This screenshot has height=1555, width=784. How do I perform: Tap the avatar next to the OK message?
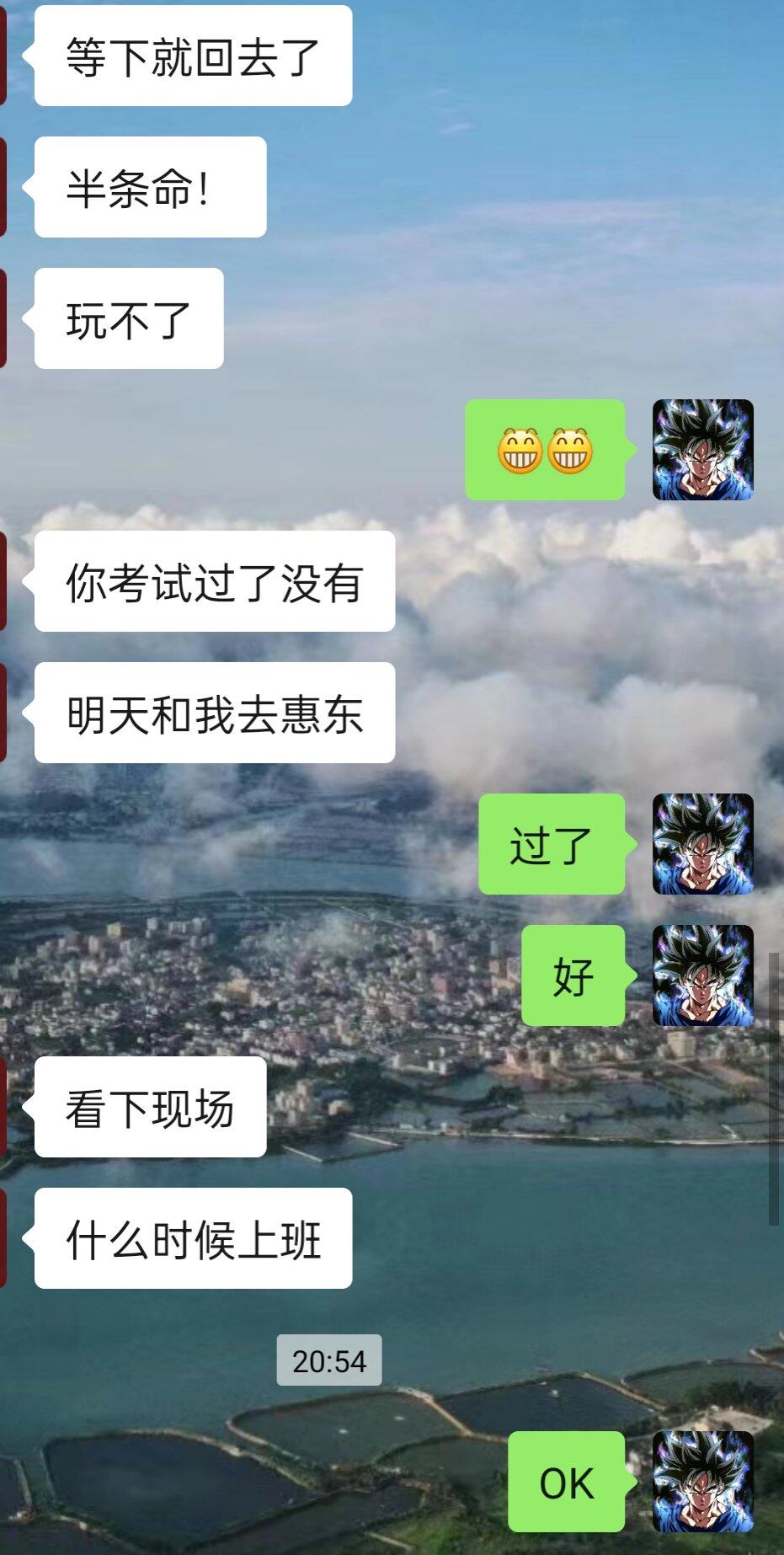click(x=702, y=1482)
